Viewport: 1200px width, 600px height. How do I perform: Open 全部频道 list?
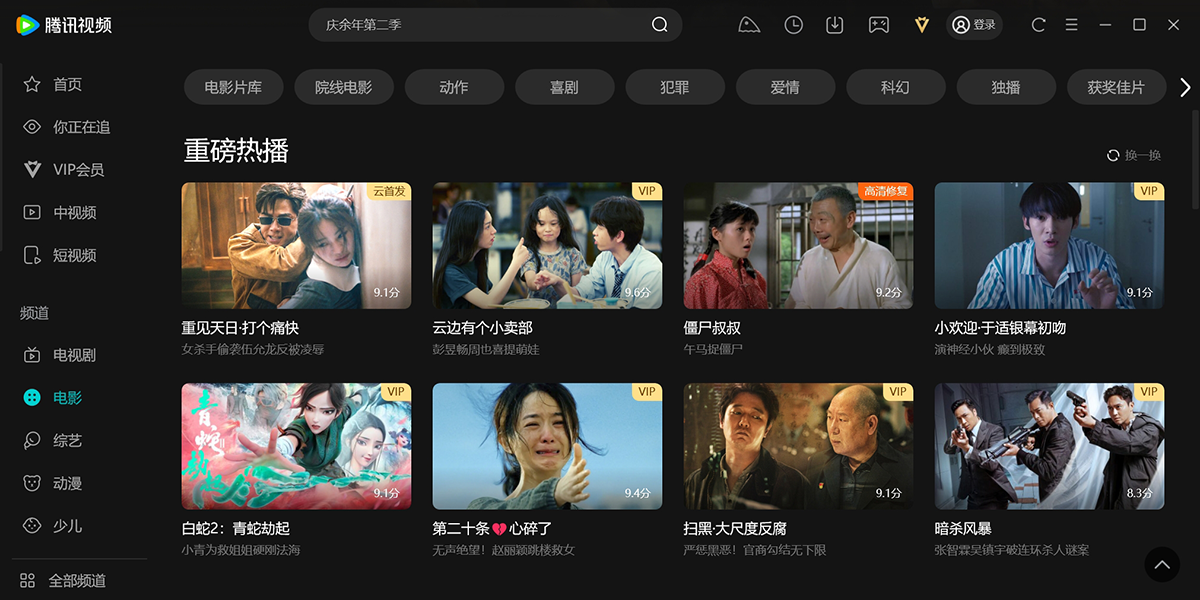76,581
